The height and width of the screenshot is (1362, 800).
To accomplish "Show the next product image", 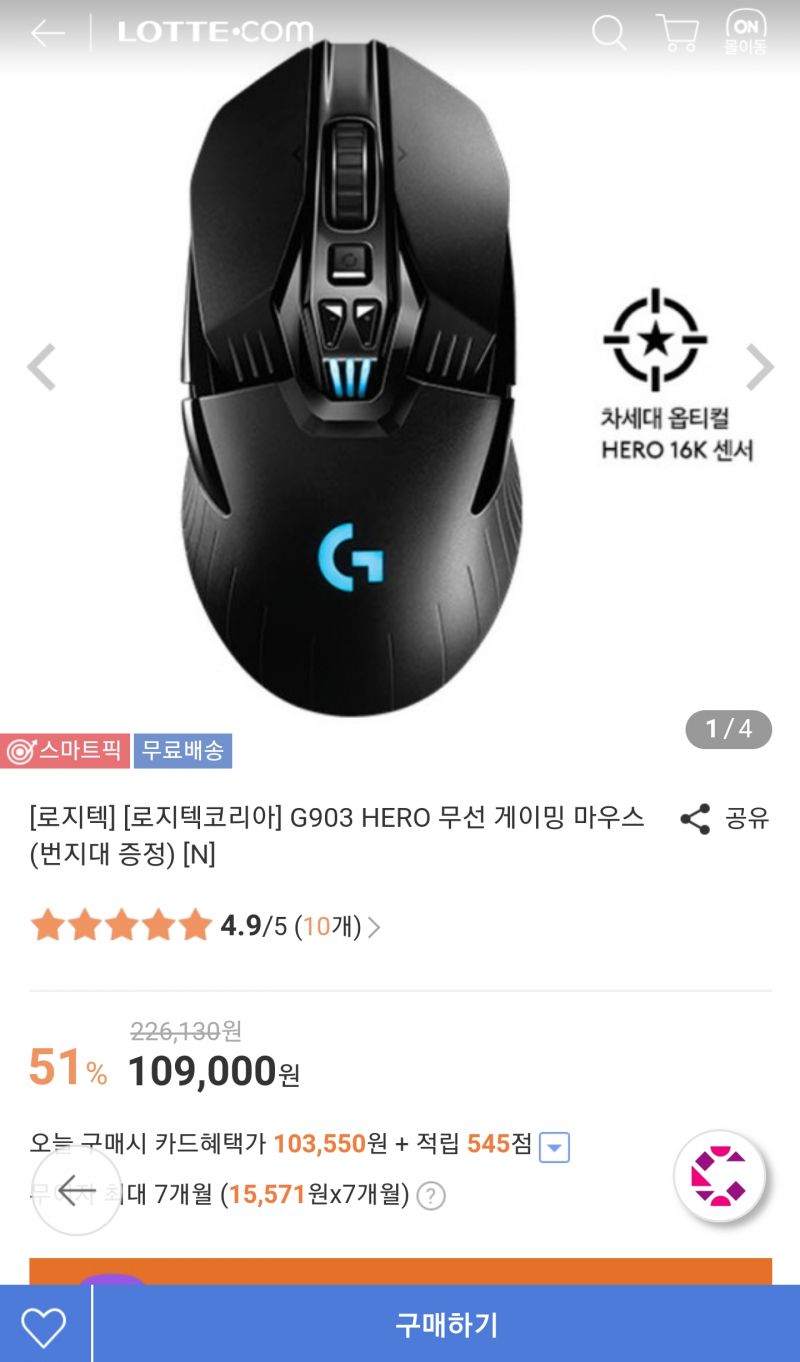I will click(760, 367).
